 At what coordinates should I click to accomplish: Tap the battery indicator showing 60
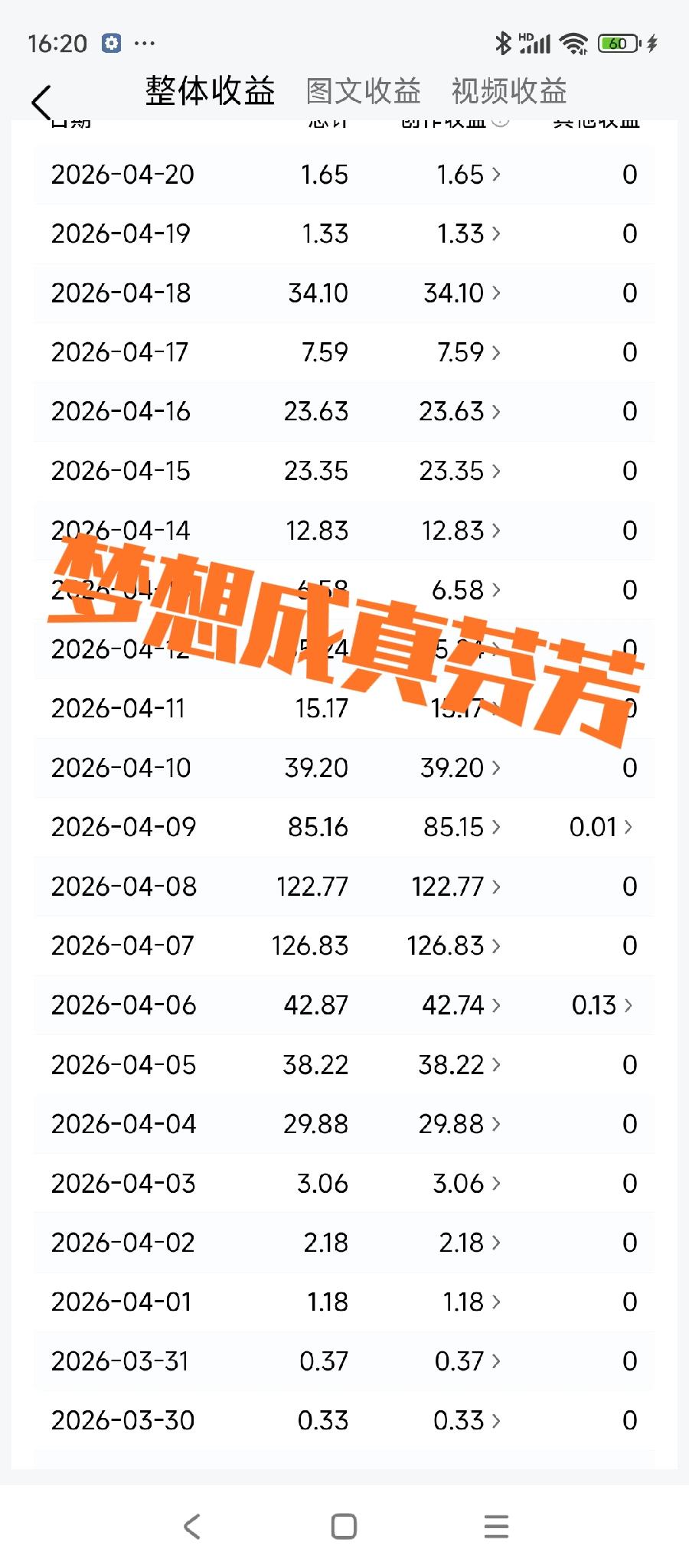click(617, 44)
